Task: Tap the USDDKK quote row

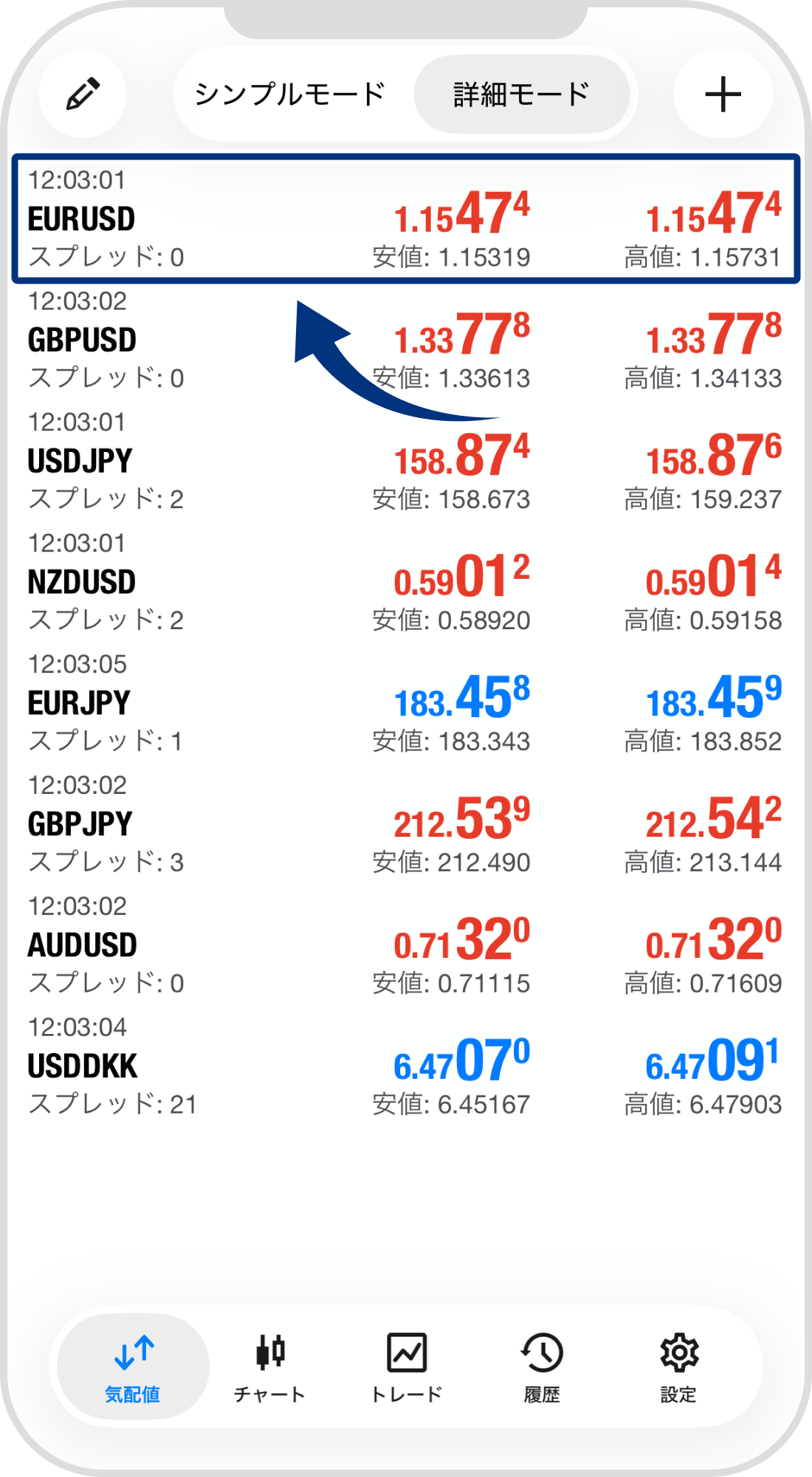Action: point(83,1066)
